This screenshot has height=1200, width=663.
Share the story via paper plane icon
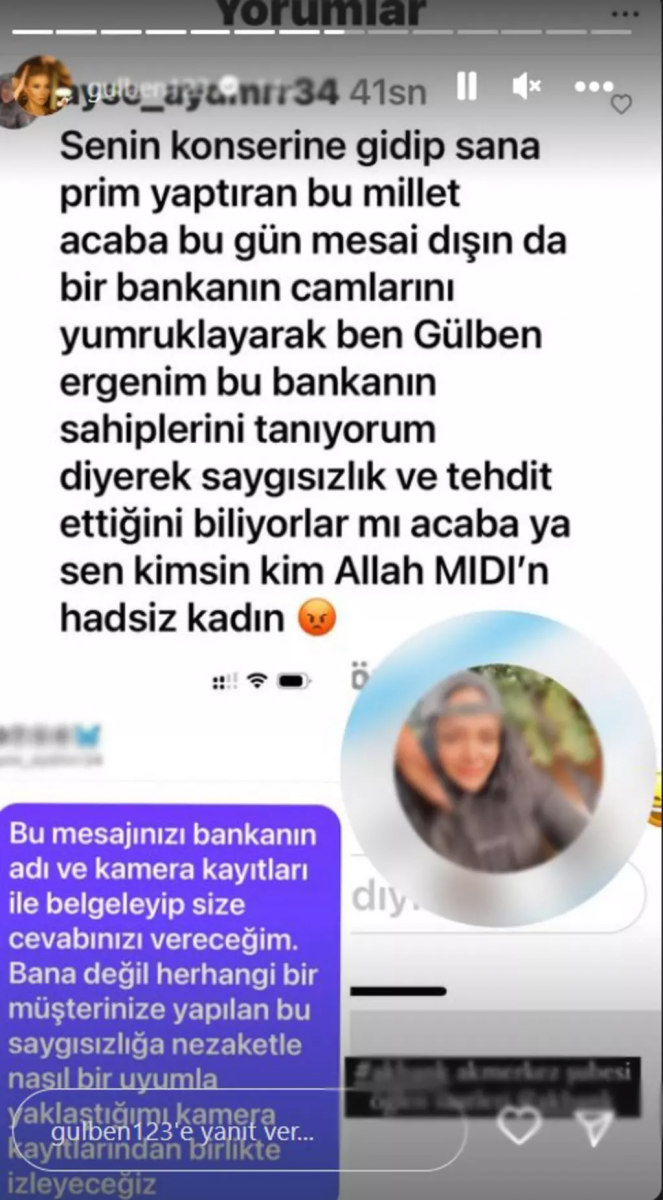pos(597,1126)
